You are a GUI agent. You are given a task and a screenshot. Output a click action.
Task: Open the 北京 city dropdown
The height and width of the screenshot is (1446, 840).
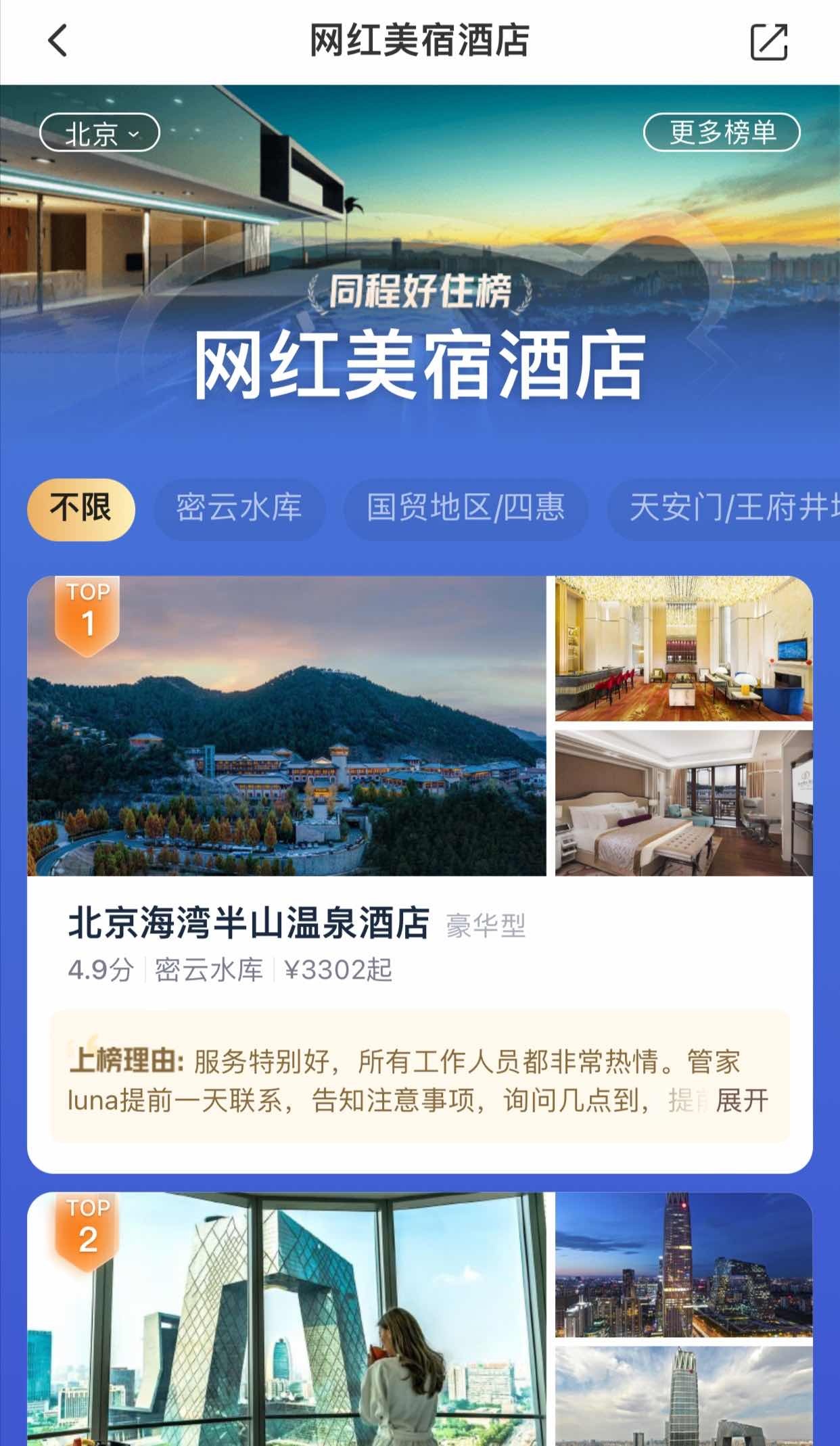(100, 133)
